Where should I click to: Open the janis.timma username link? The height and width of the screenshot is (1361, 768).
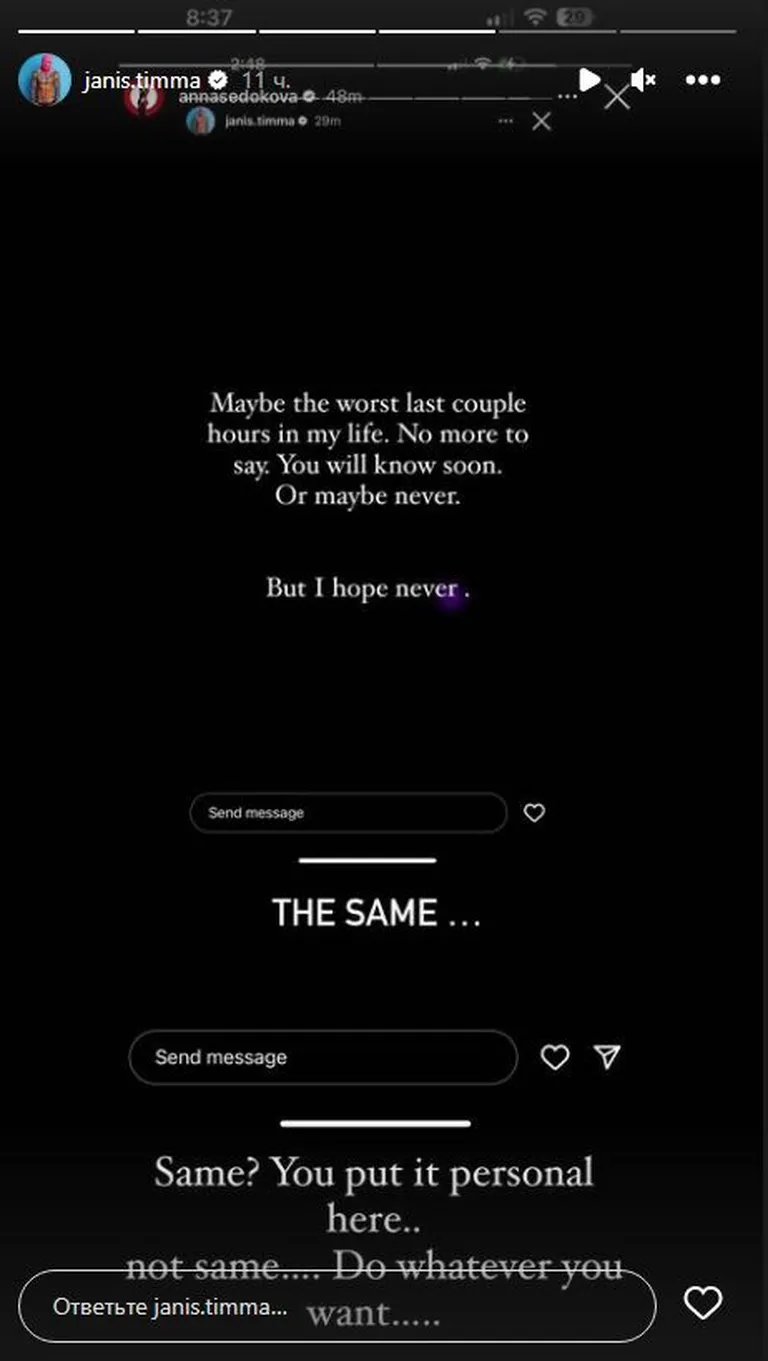pyautogui.click(x=142, y=80)
